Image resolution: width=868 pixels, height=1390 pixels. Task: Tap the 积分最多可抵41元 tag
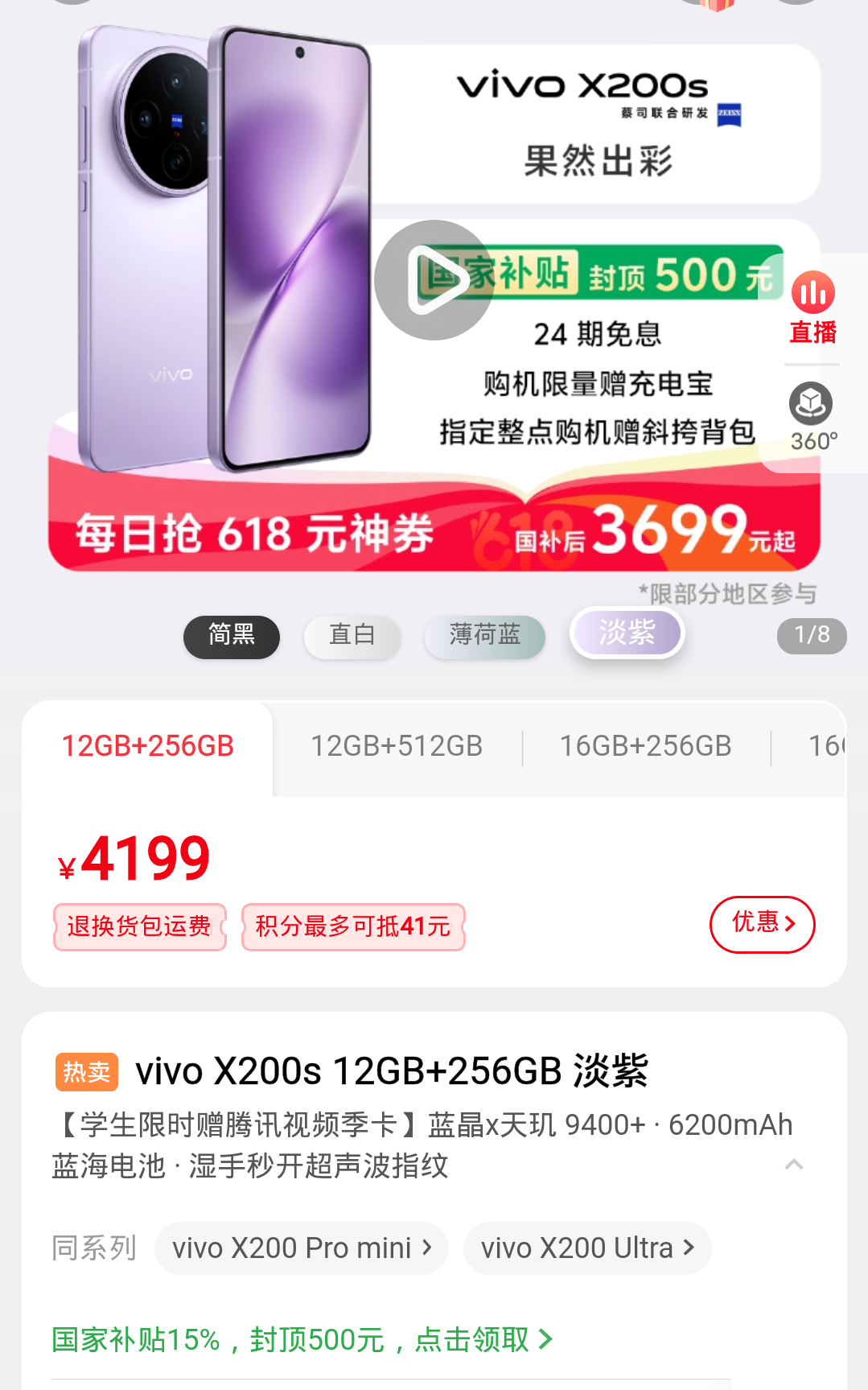(x=353, y=926)
